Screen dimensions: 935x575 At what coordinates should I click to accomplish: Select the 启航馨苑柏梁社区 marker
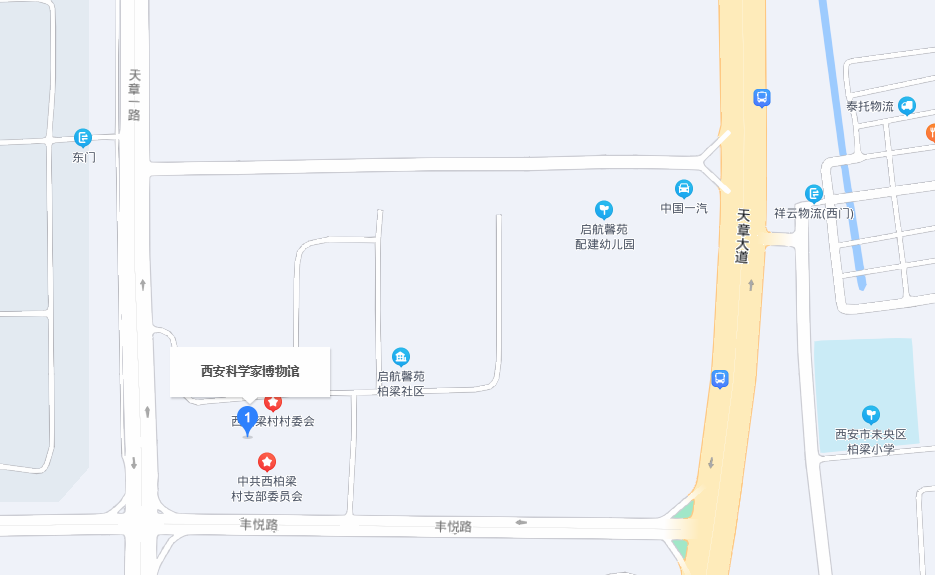click(x=401, y=358)
